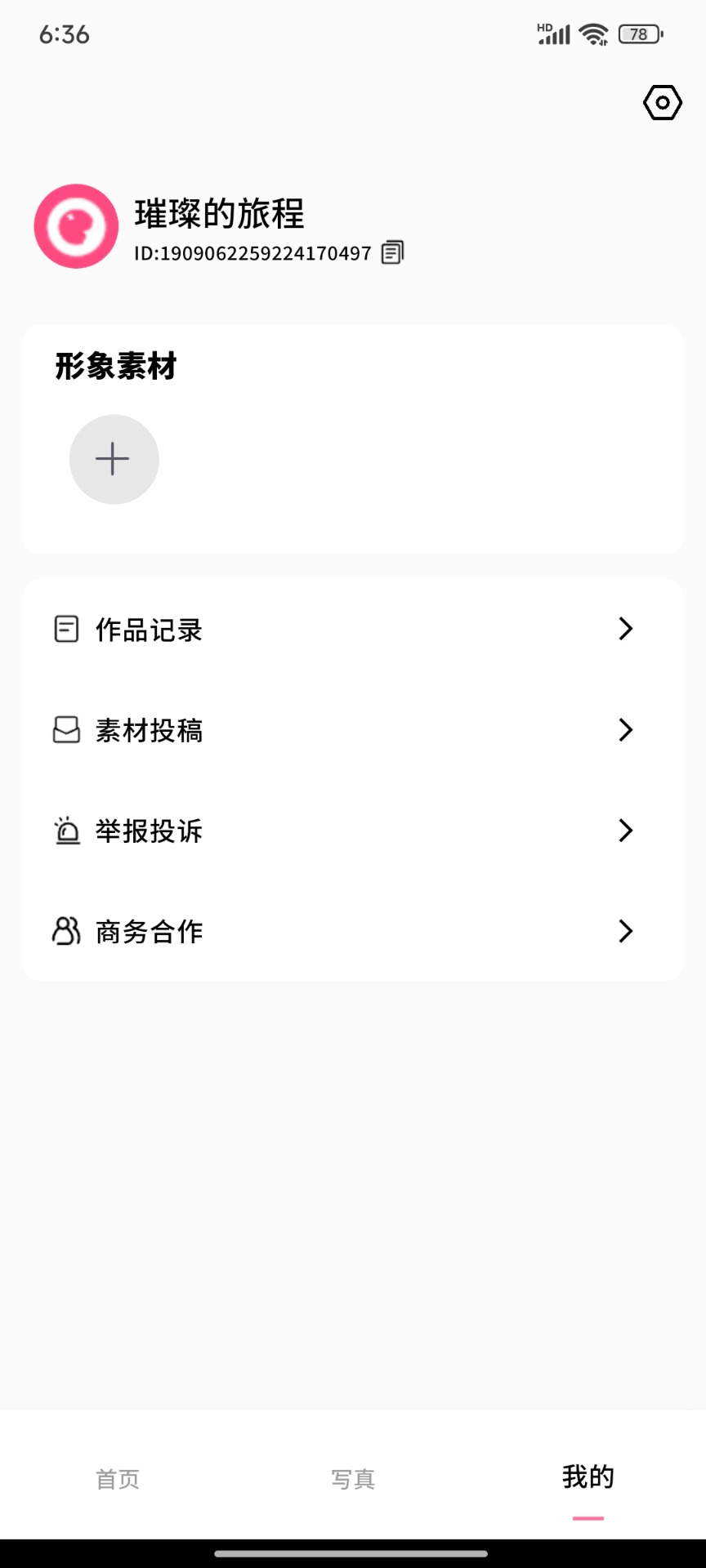Tap the pink profile avatar

[76, 226]
